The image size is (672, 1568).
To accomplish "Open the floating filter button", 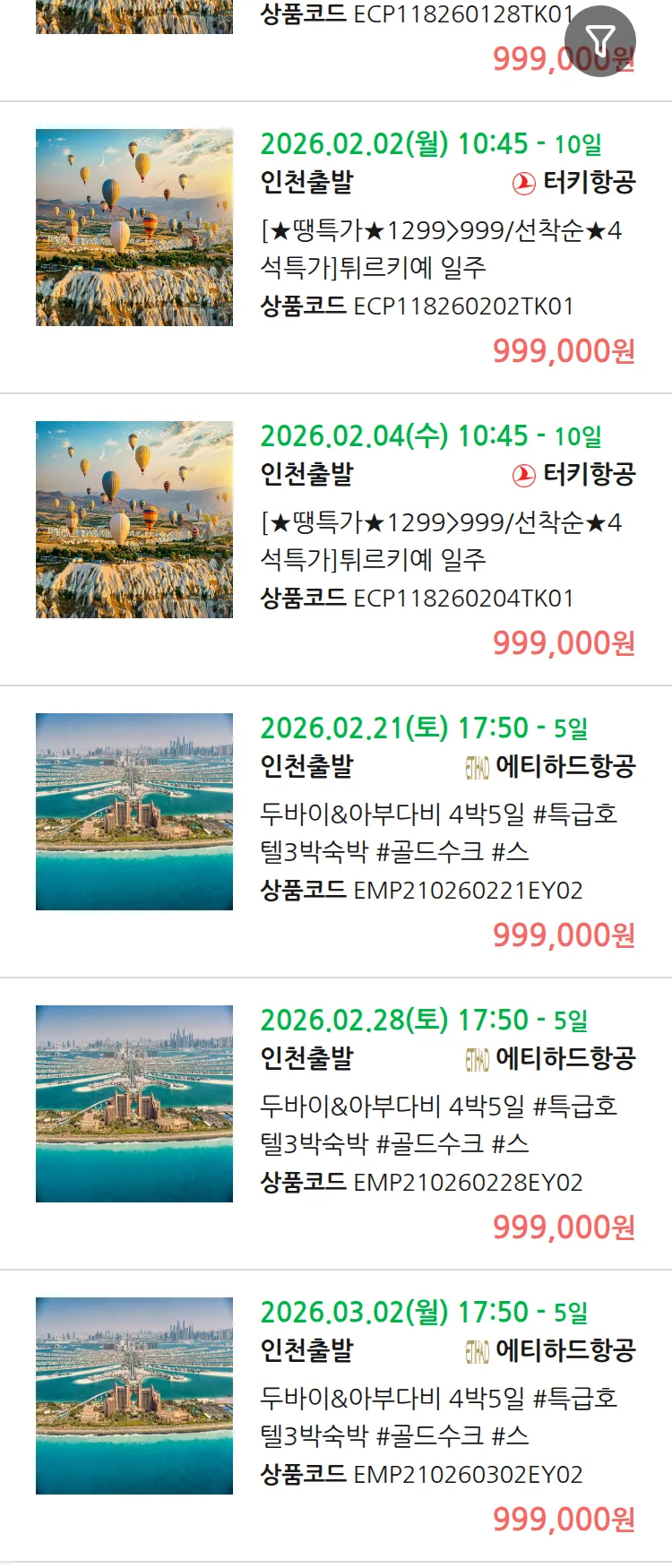I will pyautogui.click(x=599, y=40).
